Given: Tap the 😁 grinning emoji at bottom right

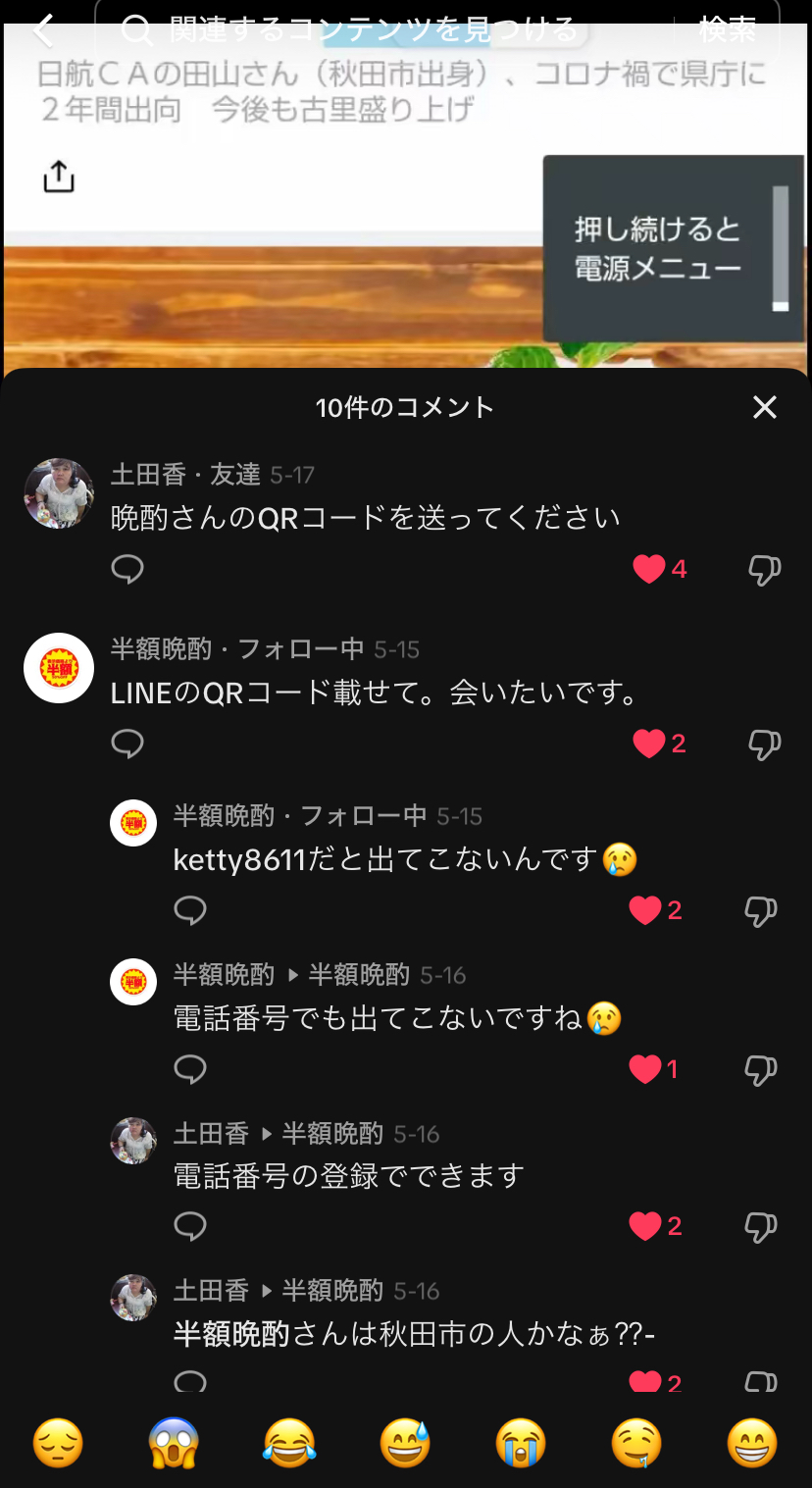Looking at the screenshot, I should click(x=753, y=1445).
